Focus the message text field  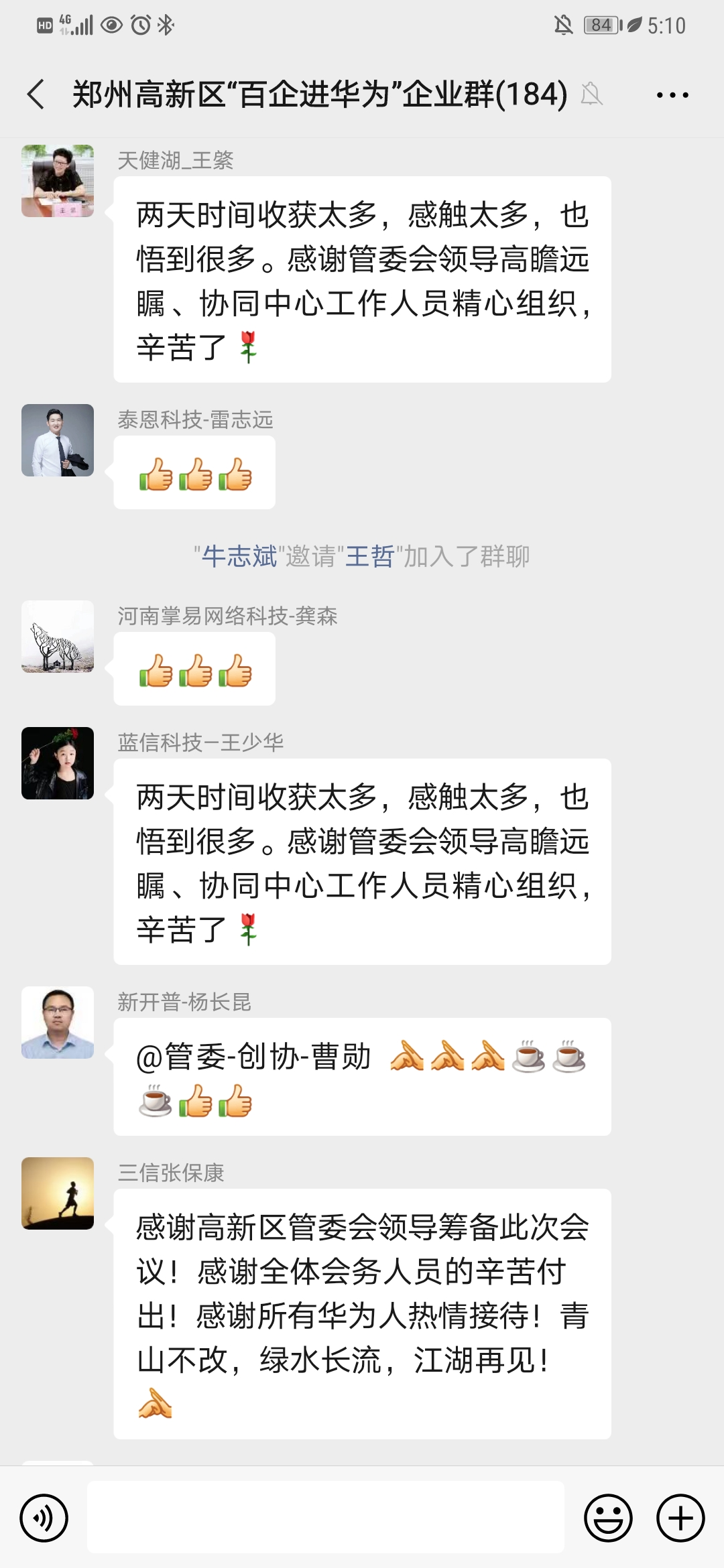pyautogui.click(x=326, y=1518)
